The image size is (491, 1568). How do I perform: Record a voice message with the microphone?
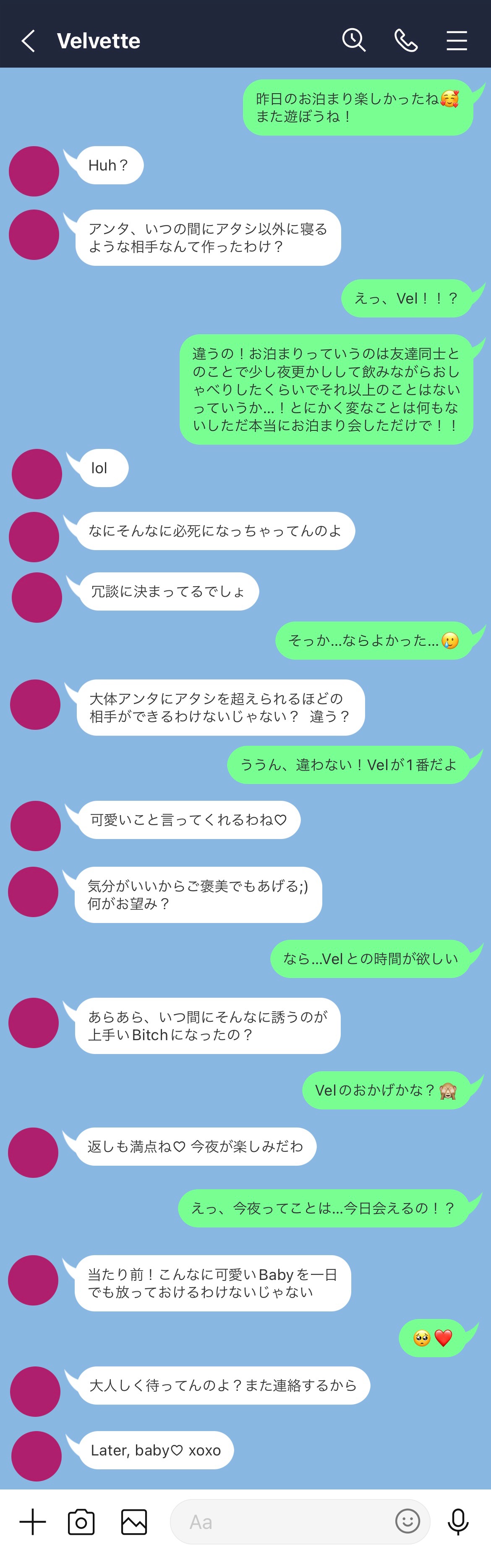tap(458, 1522)
